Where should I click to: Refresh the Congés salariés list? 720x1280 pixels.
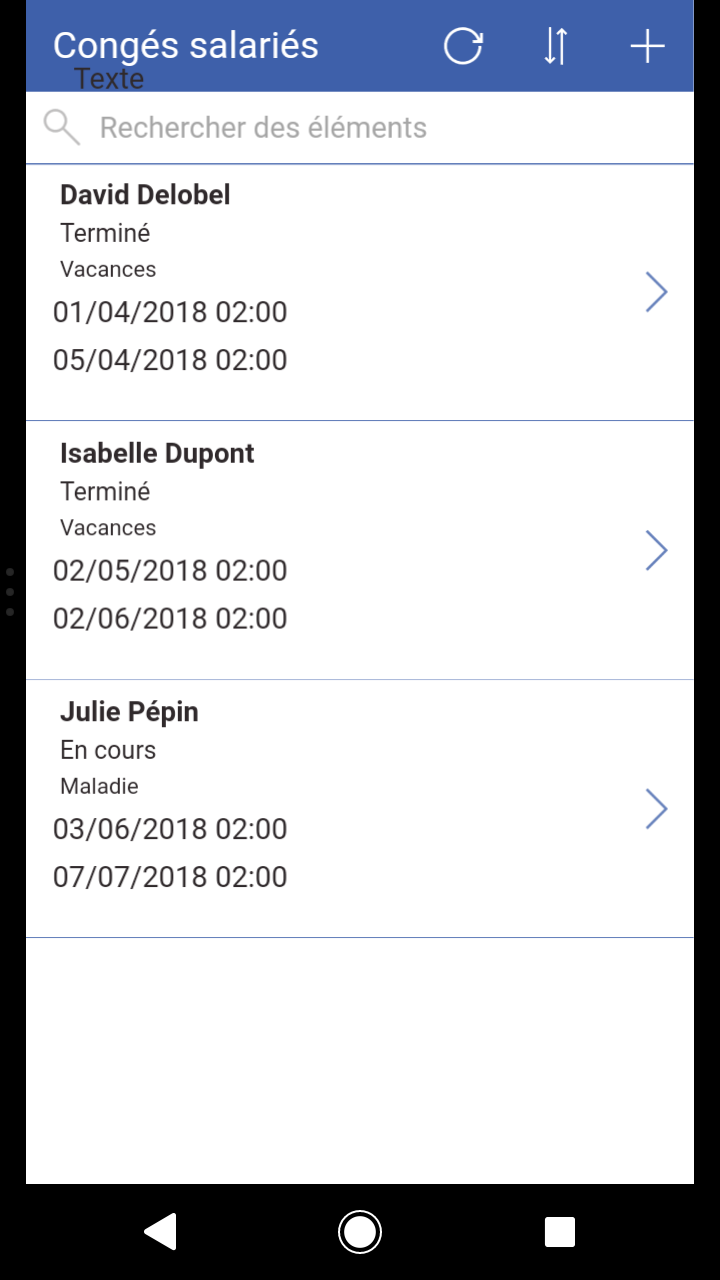tap(463, 46)
